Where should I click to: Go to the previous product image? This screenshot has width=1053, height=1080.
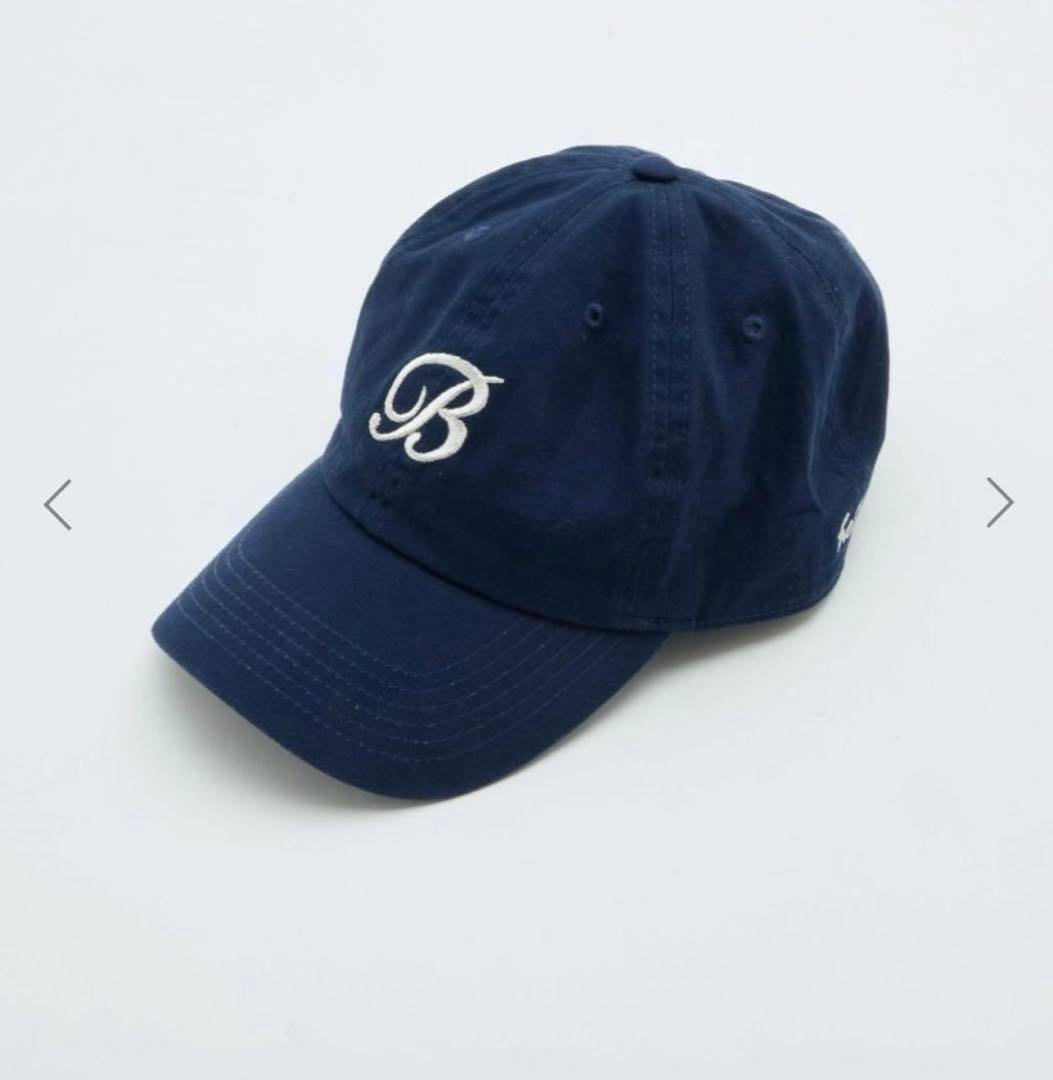point(58,505)
